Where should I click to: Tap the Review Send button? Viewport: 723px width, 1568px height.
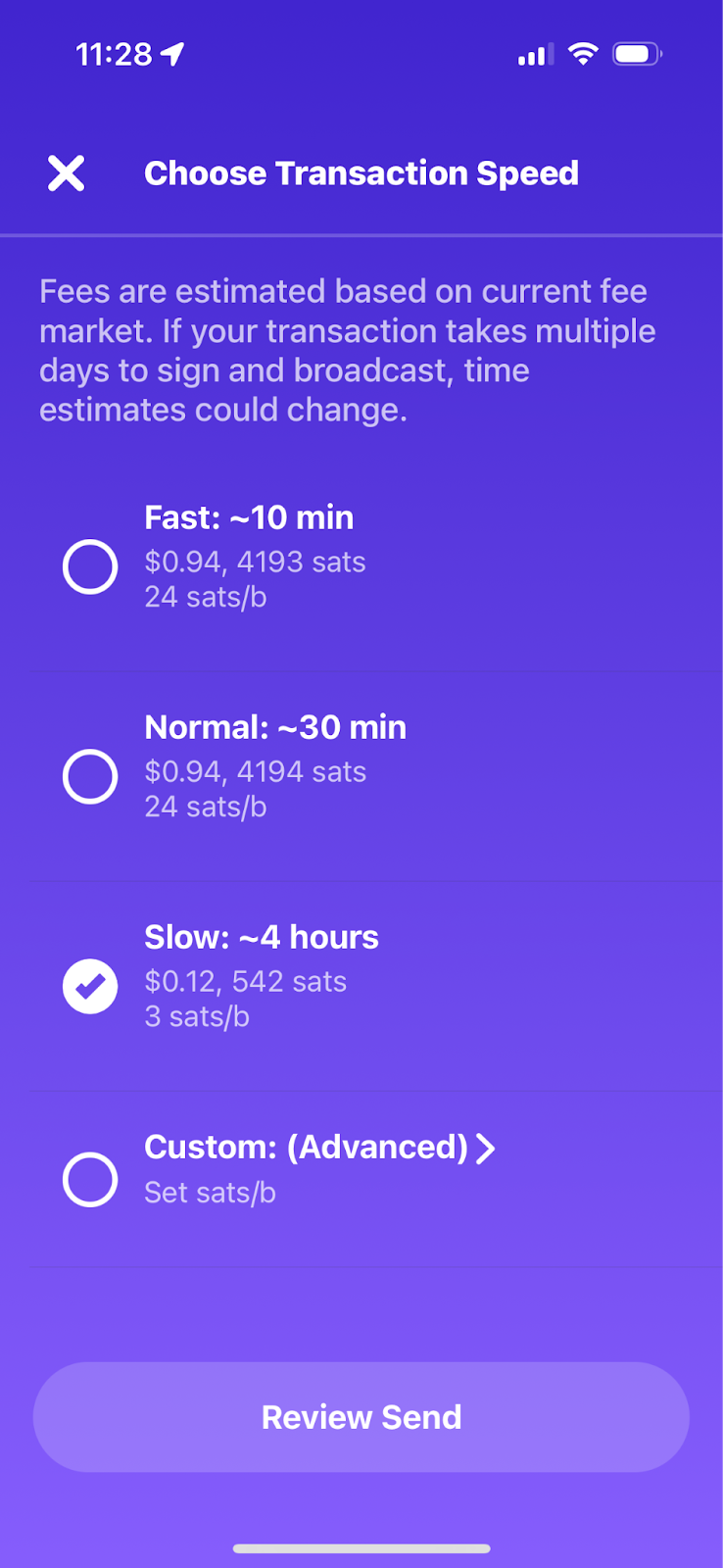click(361, 1417)
